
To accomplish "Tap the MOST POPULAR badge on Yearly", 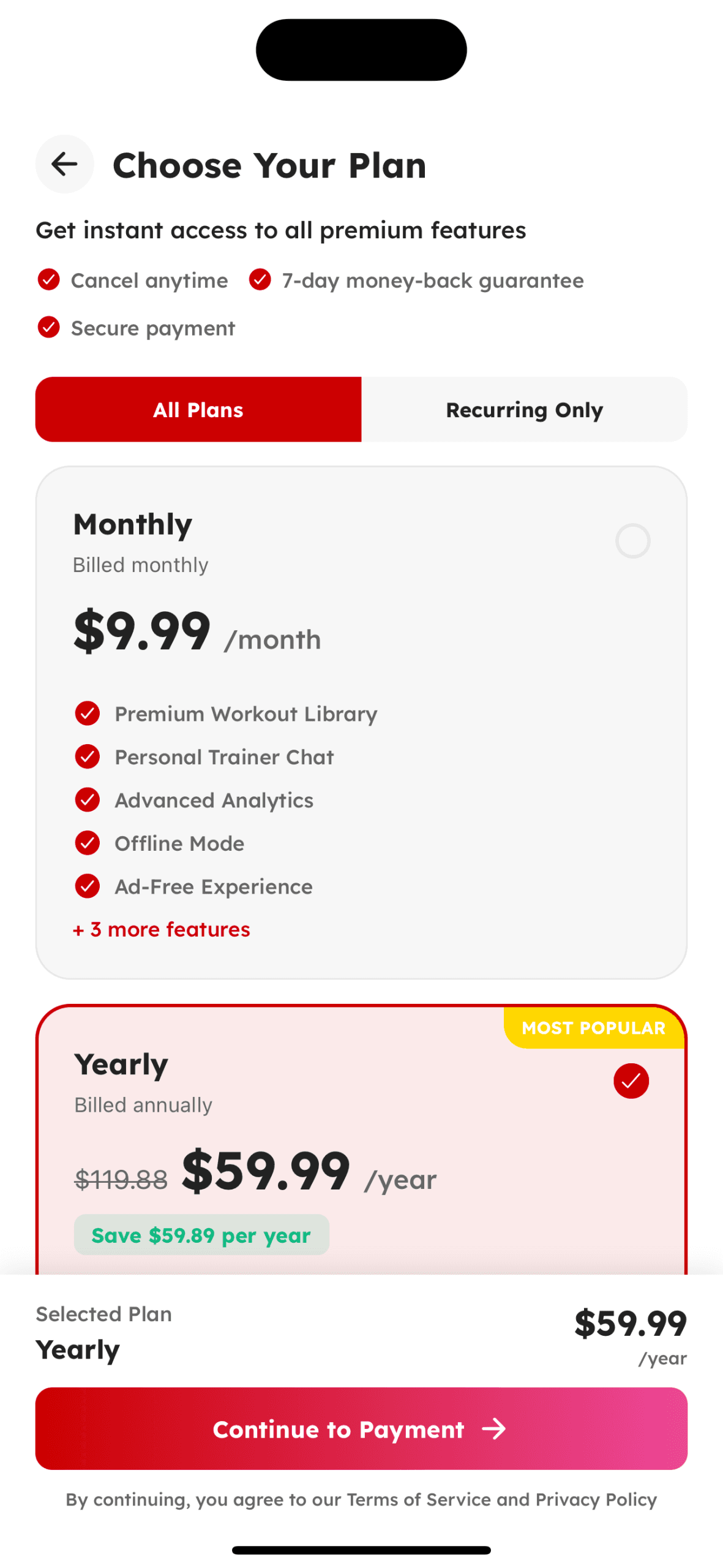I will pyautogui.click(x=594, y=1028).
